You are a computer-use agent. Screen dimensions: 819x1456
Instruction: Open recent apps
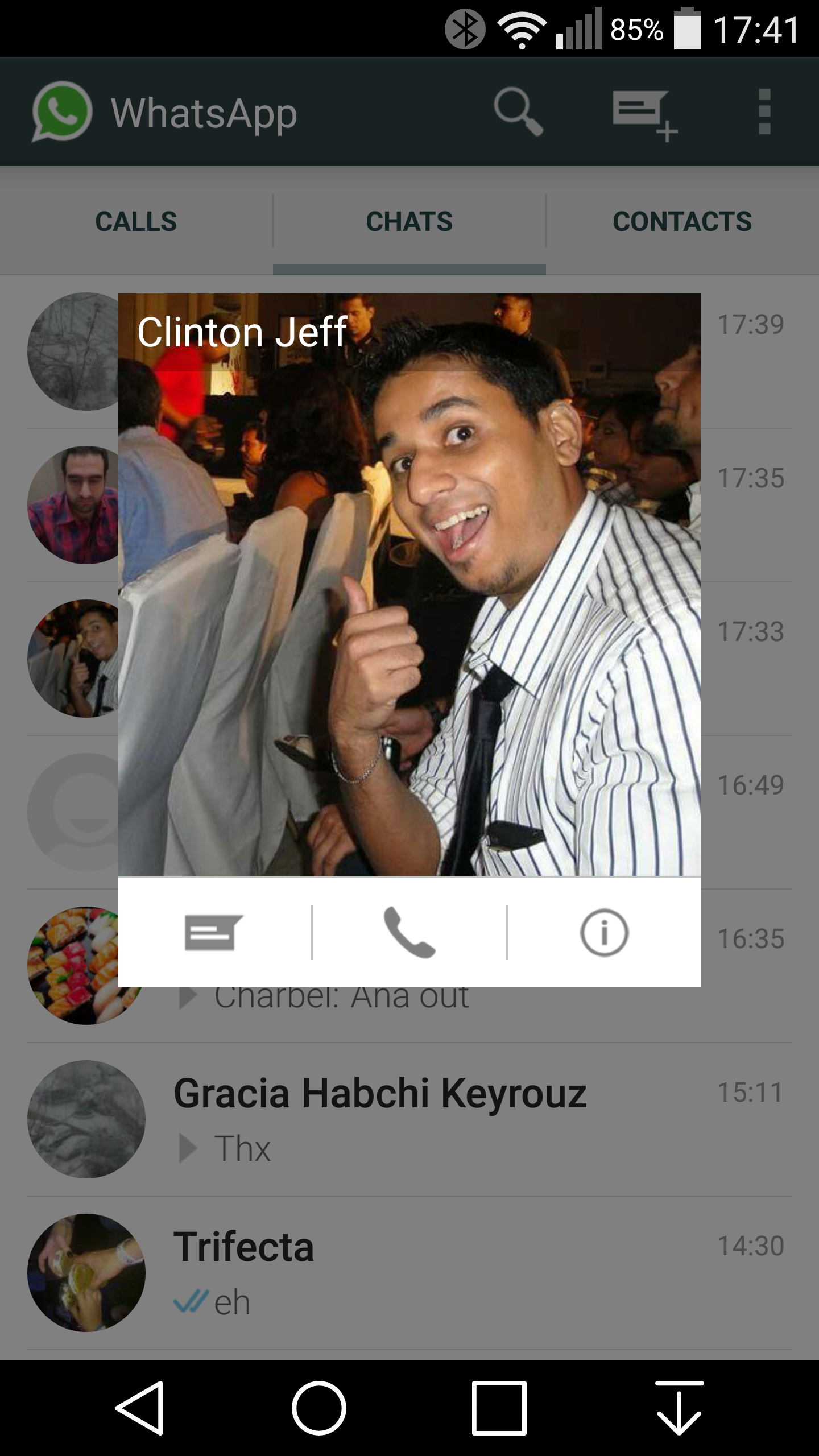(x=499, y=1408)
